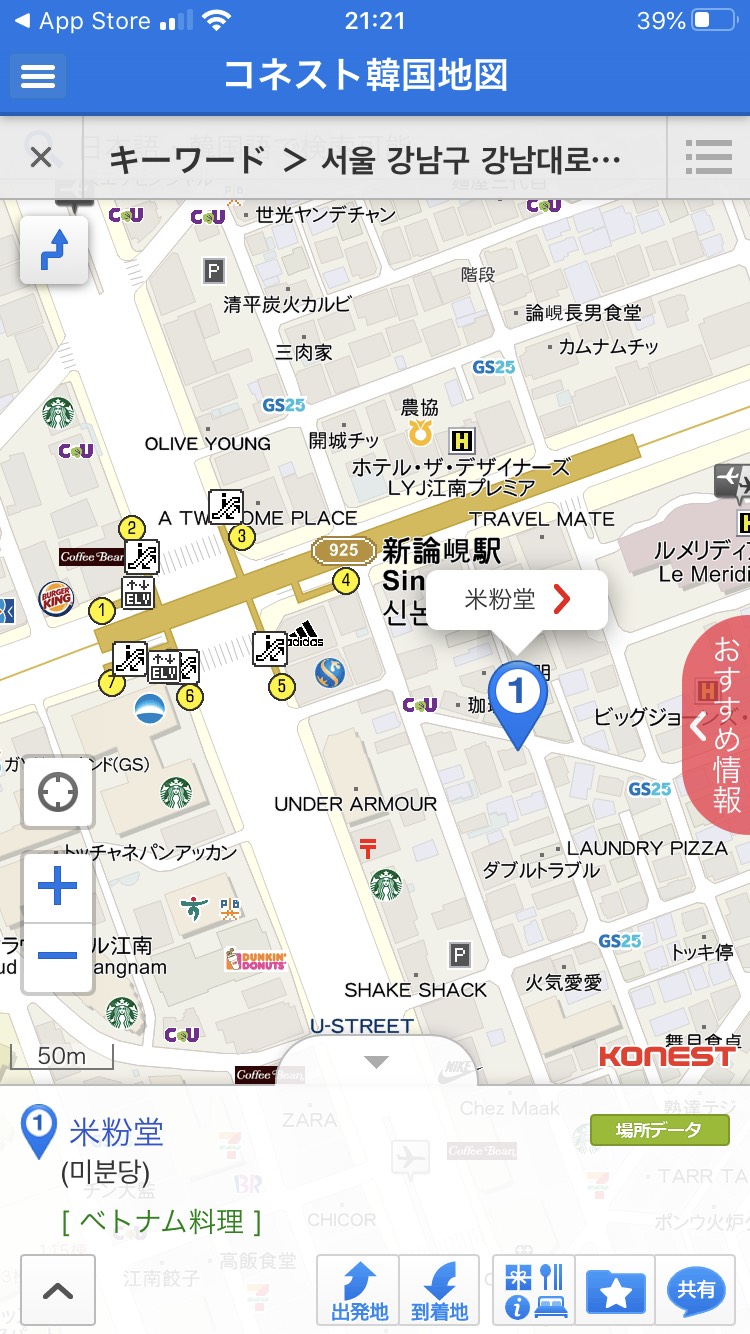Open the 場所データ button

tap(659, 1131)
